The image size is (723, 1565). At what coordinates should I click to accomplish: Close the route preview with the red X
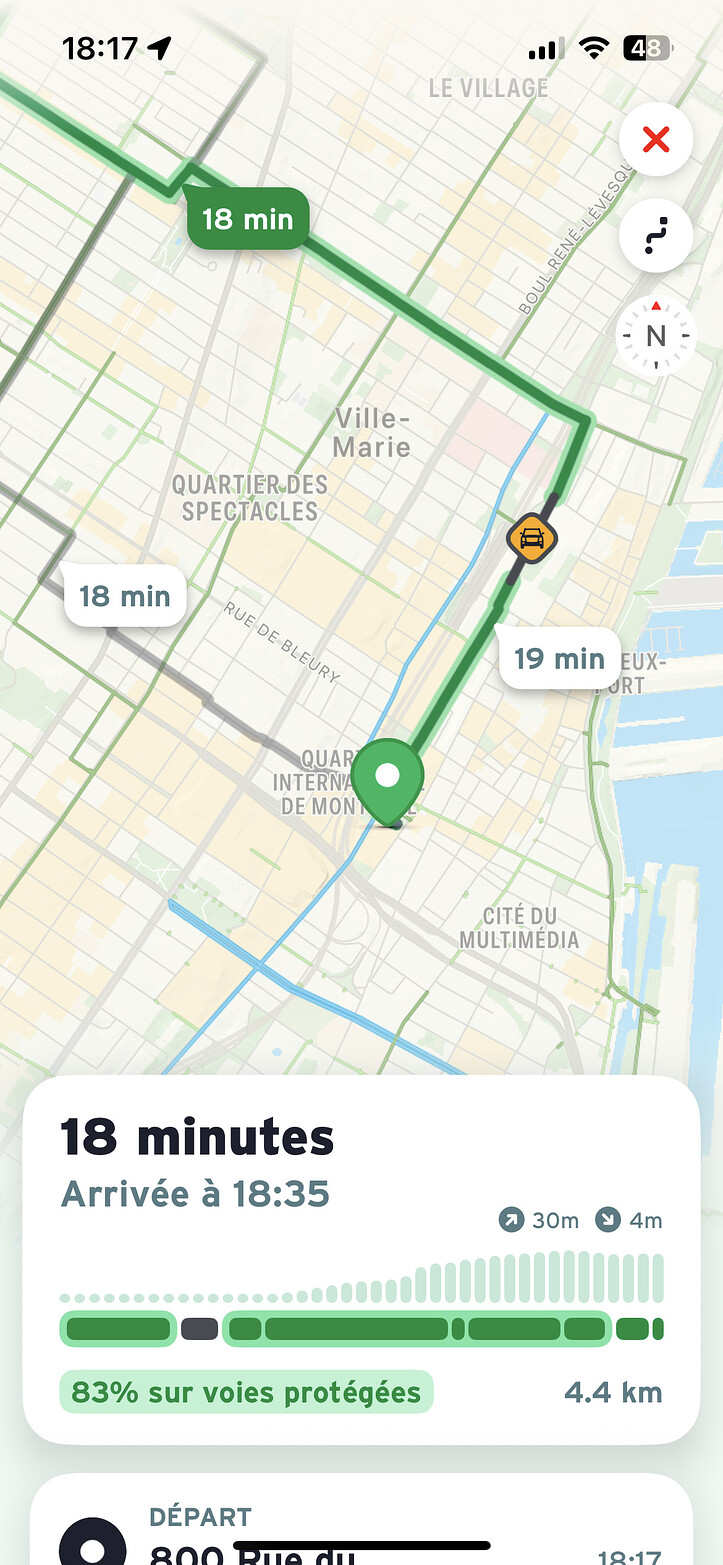pyautogui.click(x=656, y=139)
